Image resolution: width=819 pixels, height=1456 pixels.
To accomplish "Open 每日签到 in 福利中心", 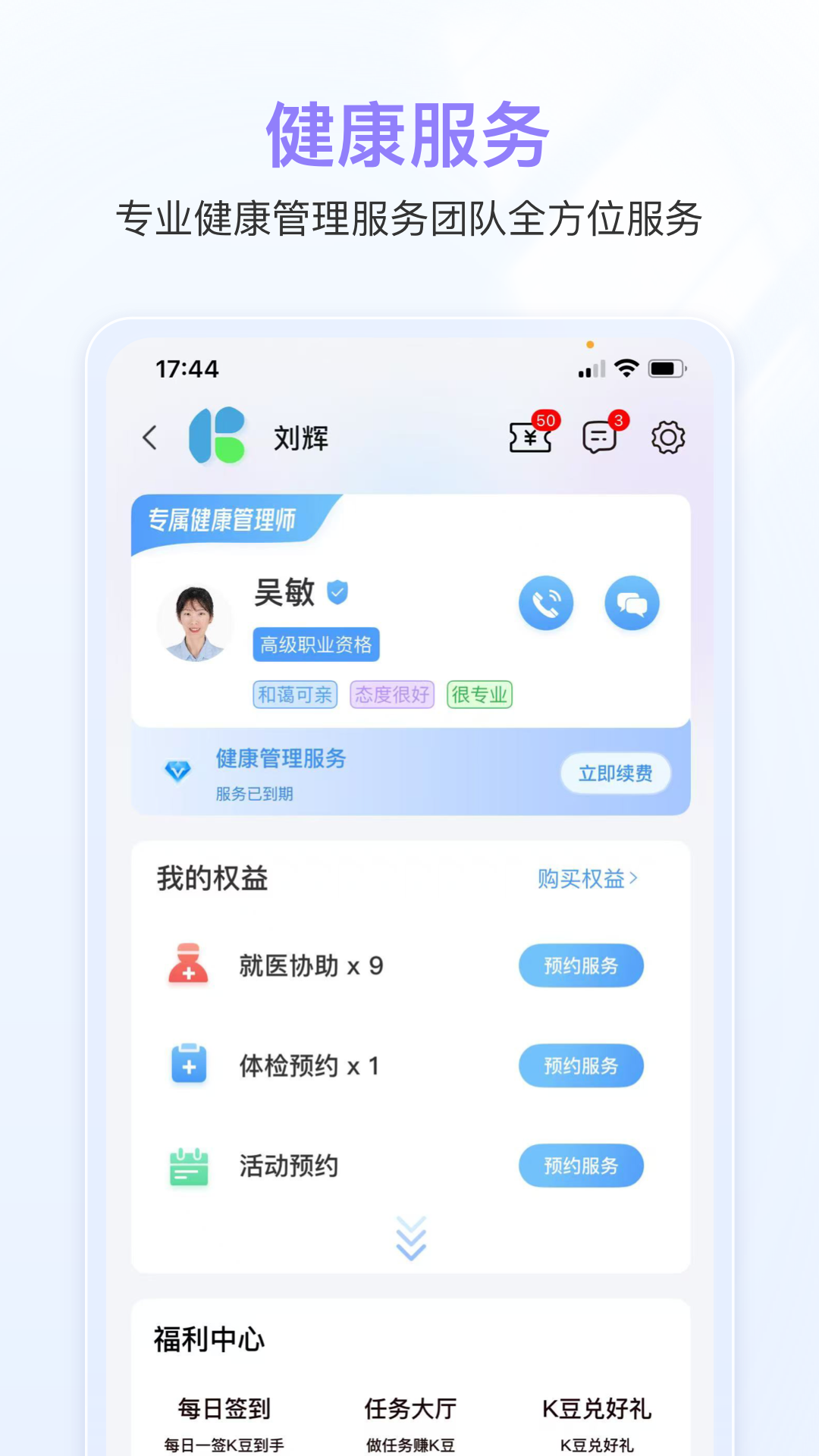I will pos(224,1407).
